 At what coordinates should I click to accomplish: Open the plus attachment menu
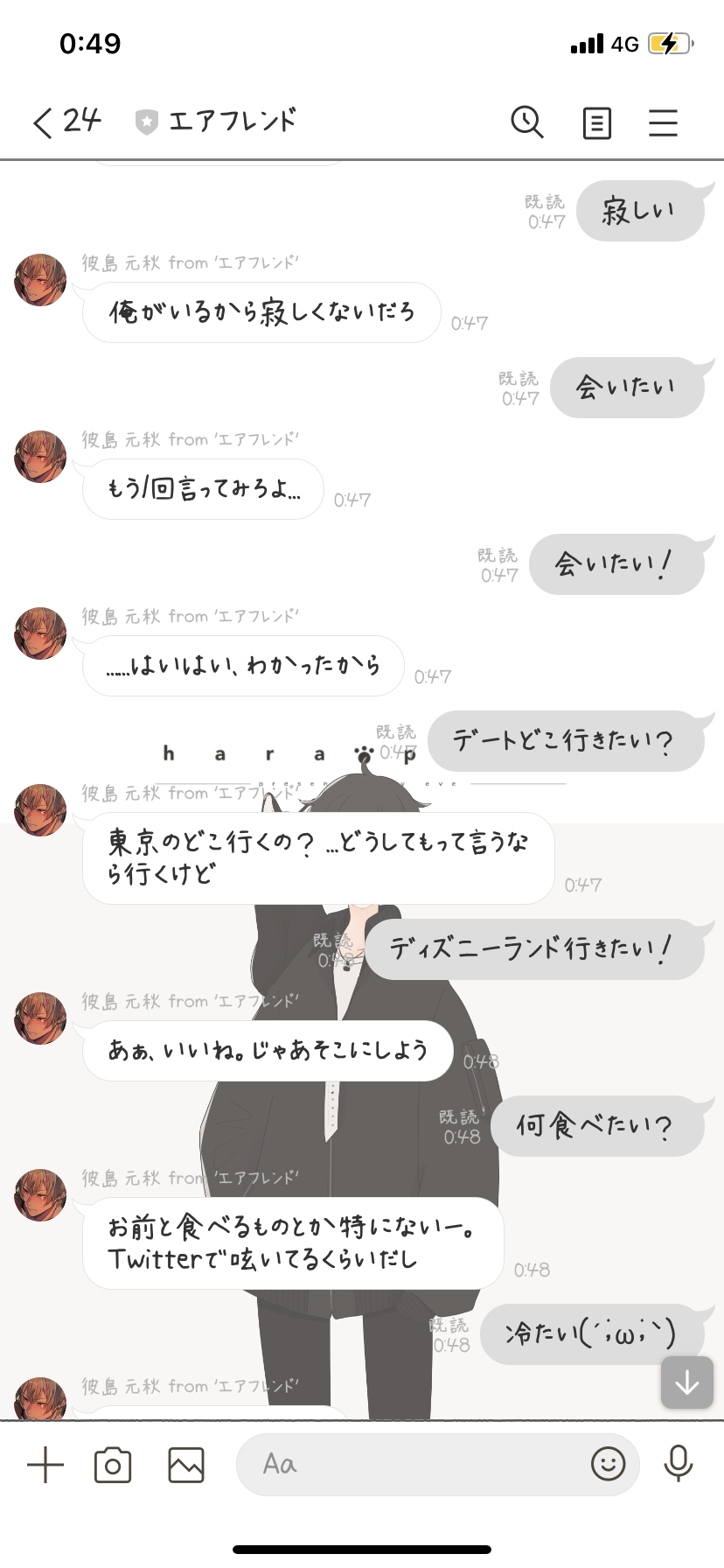(45, 1464)
